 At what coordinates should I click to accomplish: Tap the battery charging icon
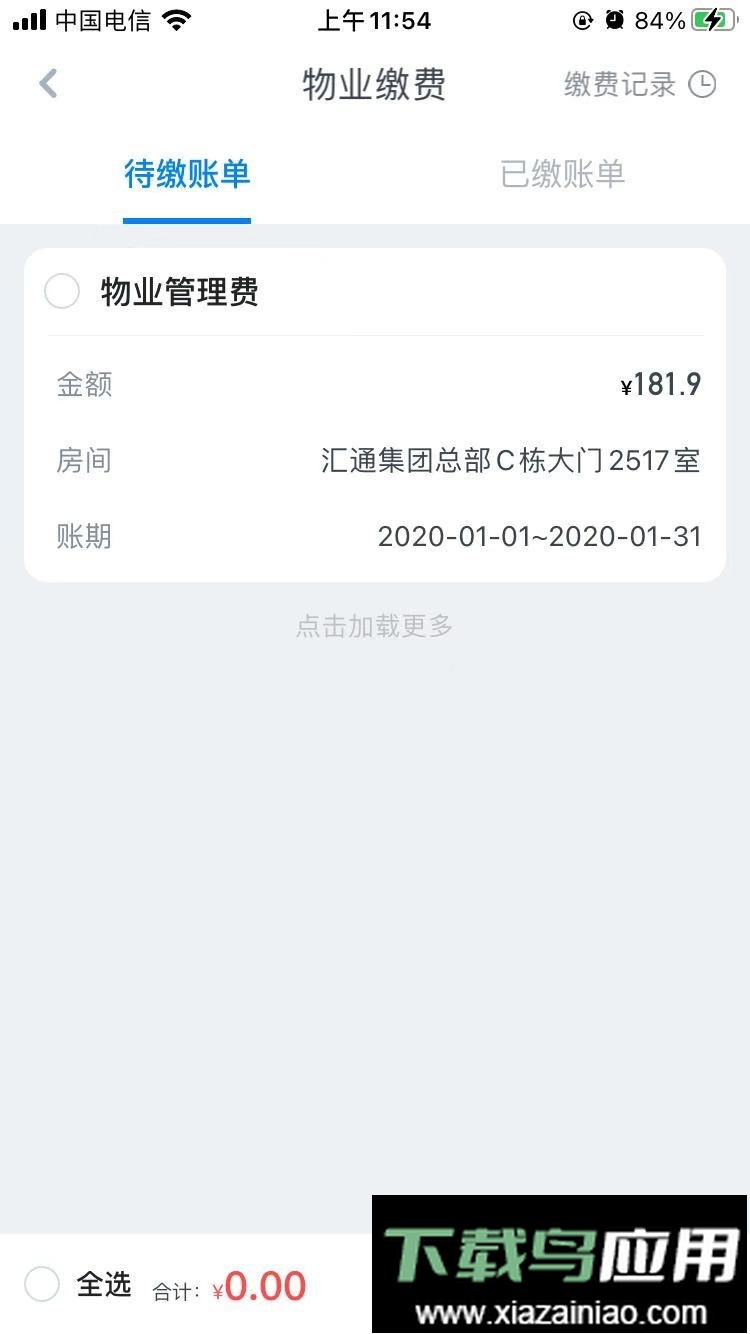[x=712, y=19]
